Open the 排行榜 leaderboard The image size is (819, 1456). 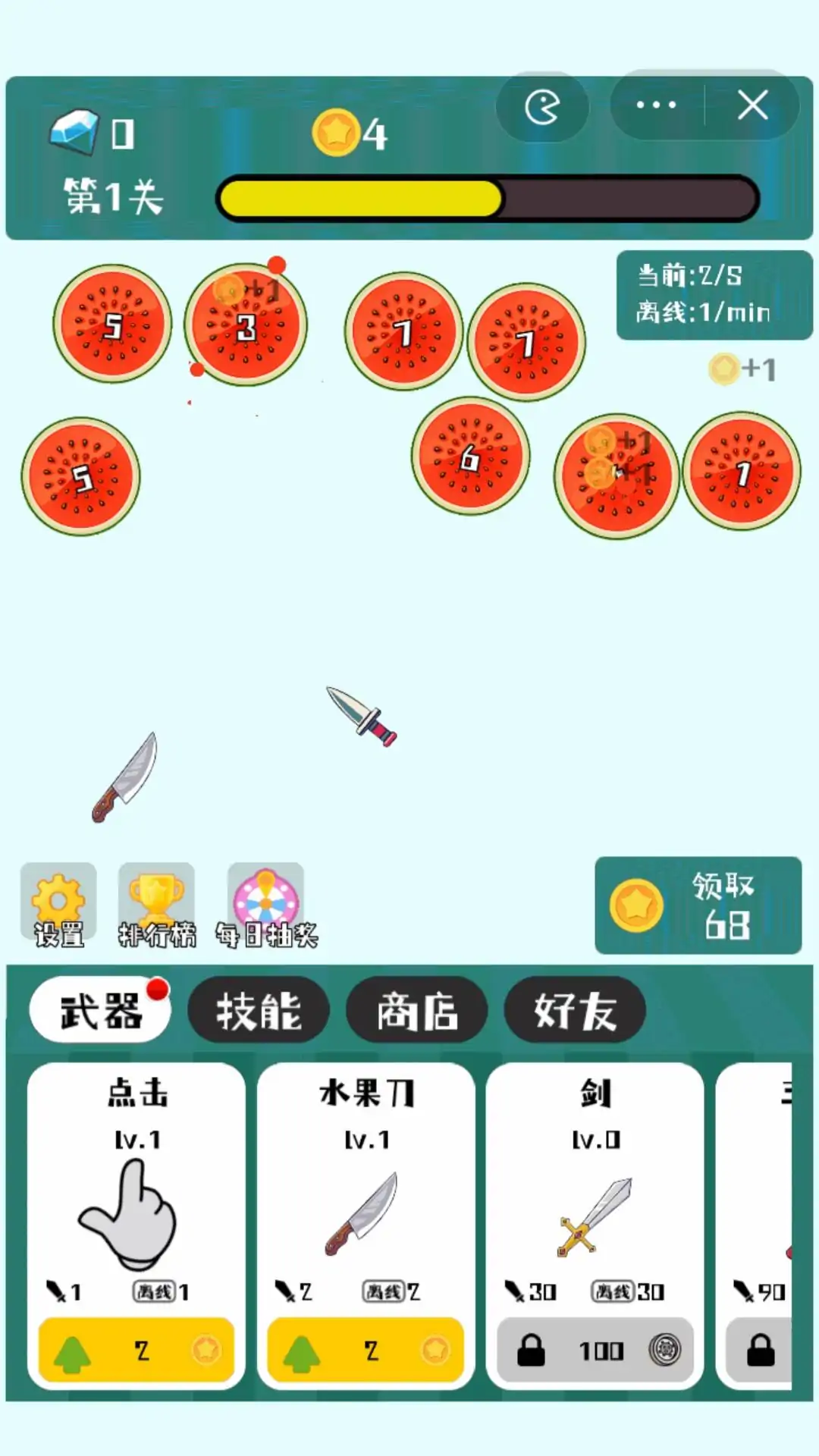tap(156, 905)
